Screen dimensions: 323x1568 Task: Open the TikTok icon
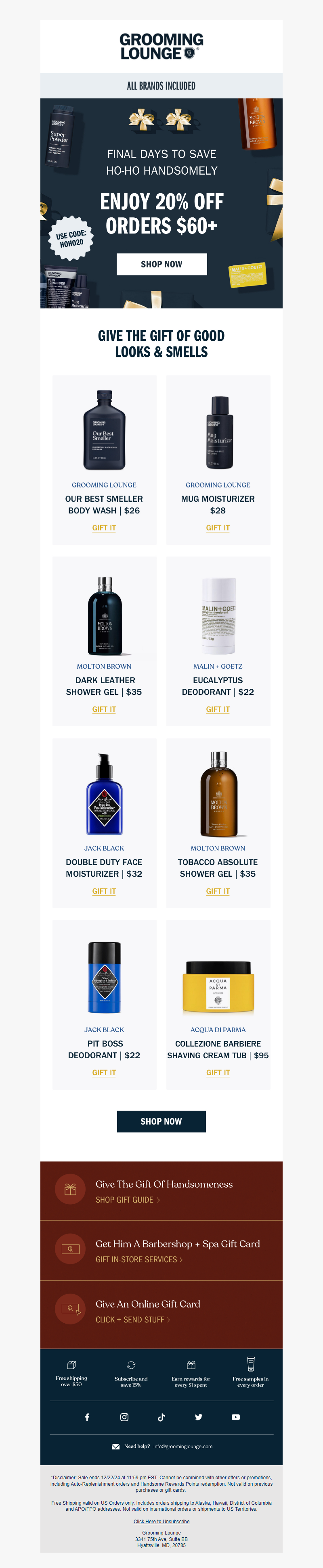tap(161, 1417)
